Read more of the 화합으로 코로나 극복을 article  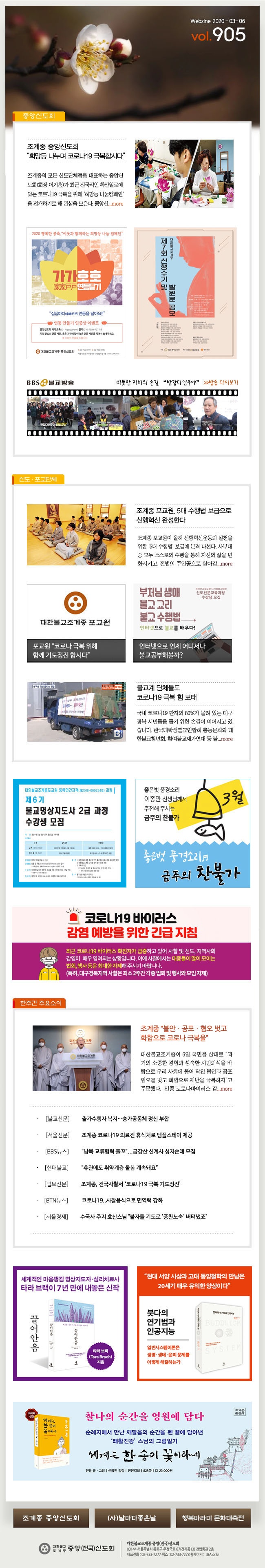(x=225, y=1089)
